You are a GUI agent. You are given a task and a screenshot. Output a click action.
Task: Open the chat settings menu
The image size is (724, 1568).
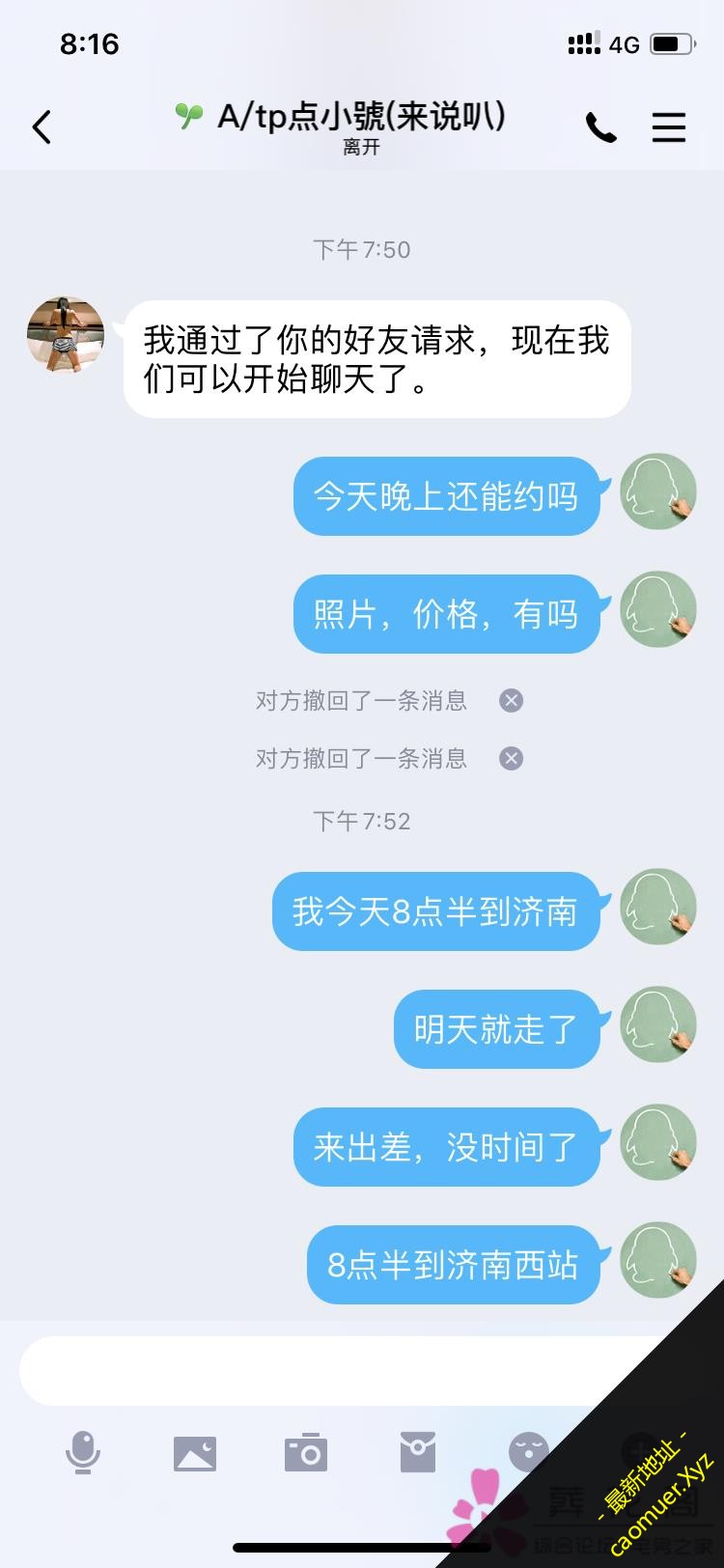pyautogui.click(x=668, y=126)
